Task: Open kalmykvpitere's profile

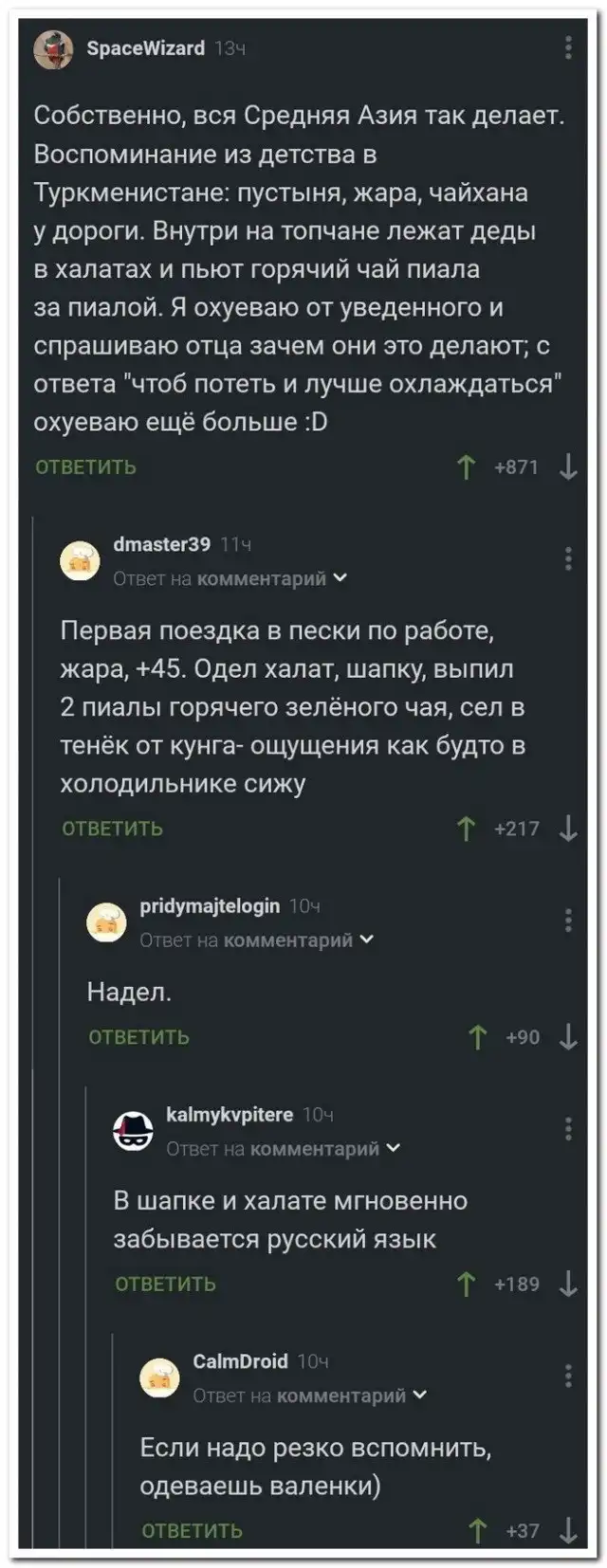Action: click(229, 1114)
